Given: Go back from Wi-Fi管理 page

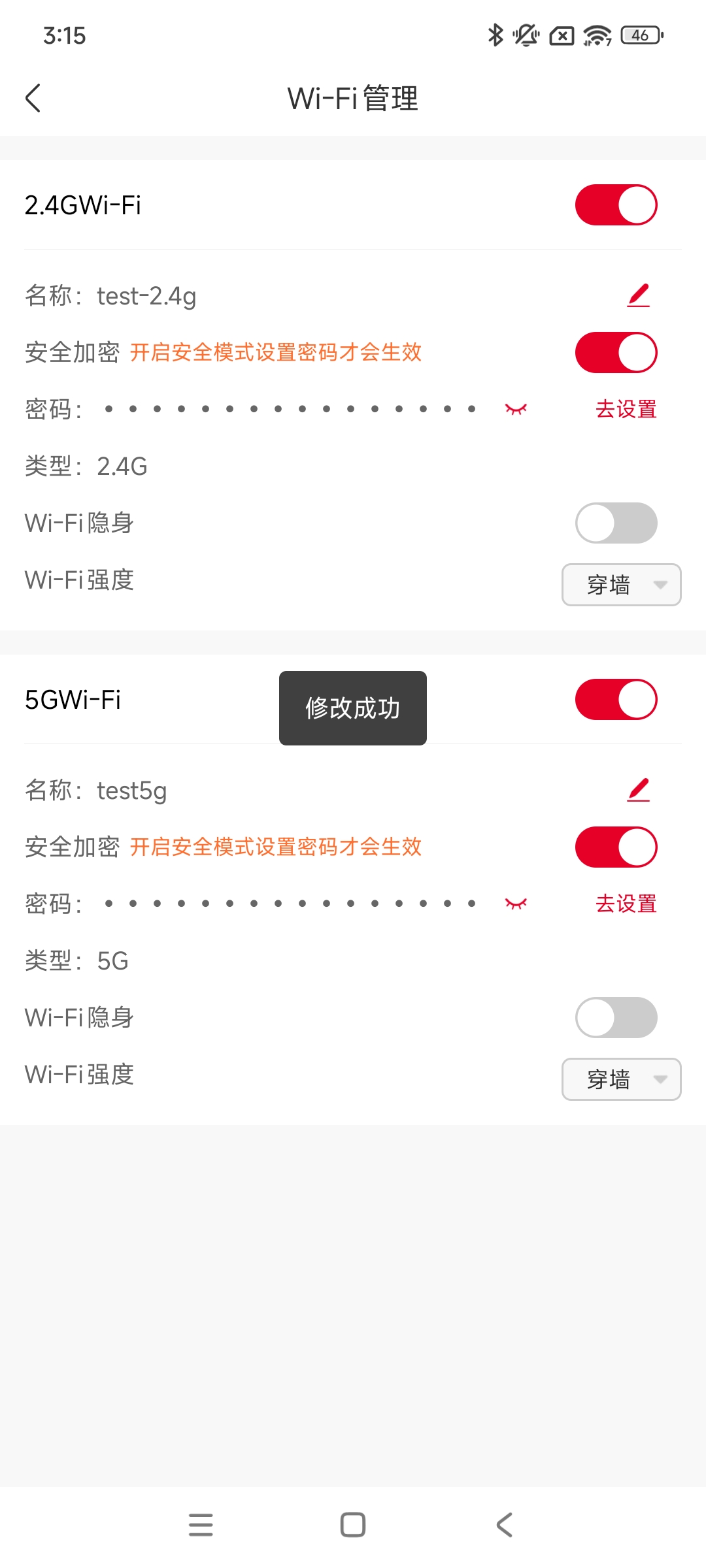Looking at the screenshot, I should [x=33, y=98].
